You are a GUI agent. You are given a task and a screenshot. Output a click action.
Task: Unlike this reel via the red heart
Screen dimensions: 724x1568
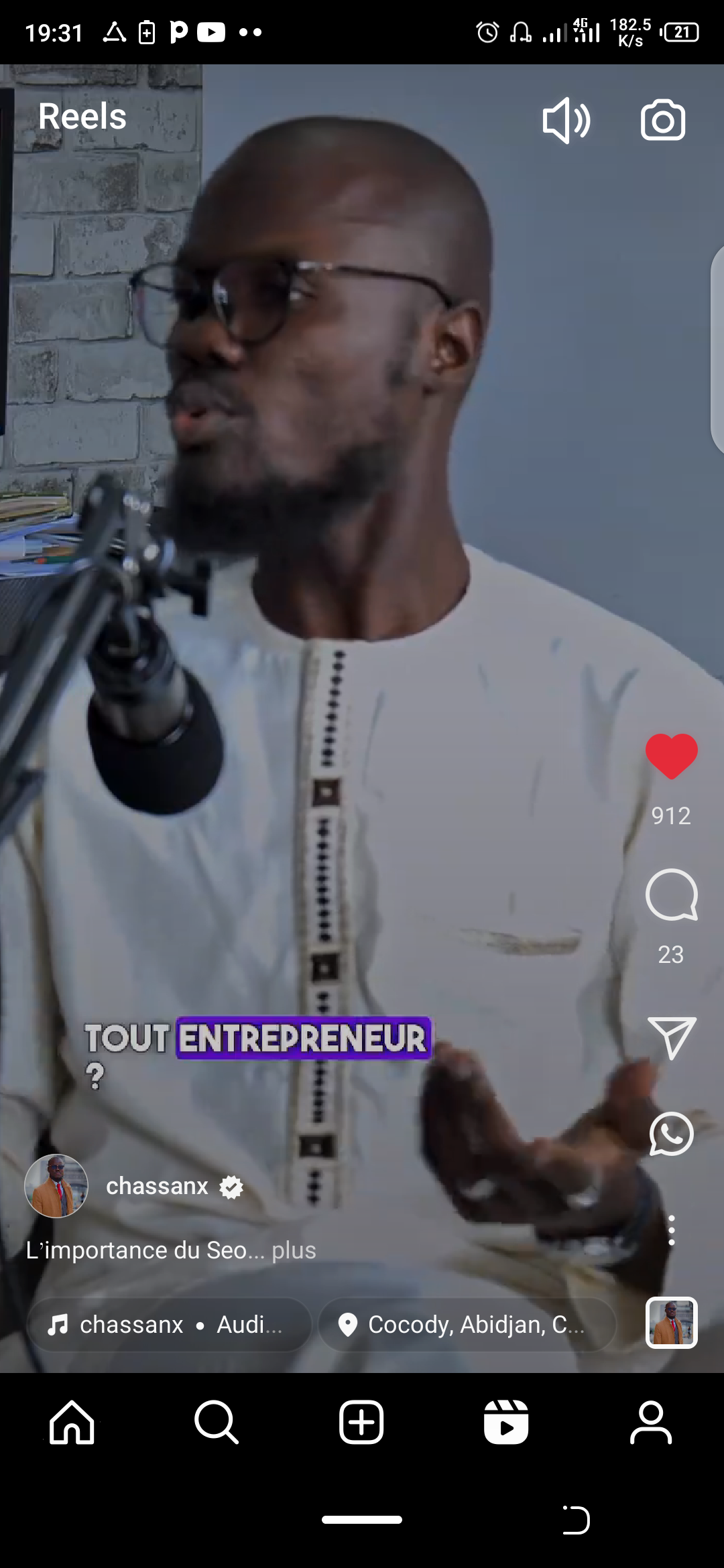(671, 756)
